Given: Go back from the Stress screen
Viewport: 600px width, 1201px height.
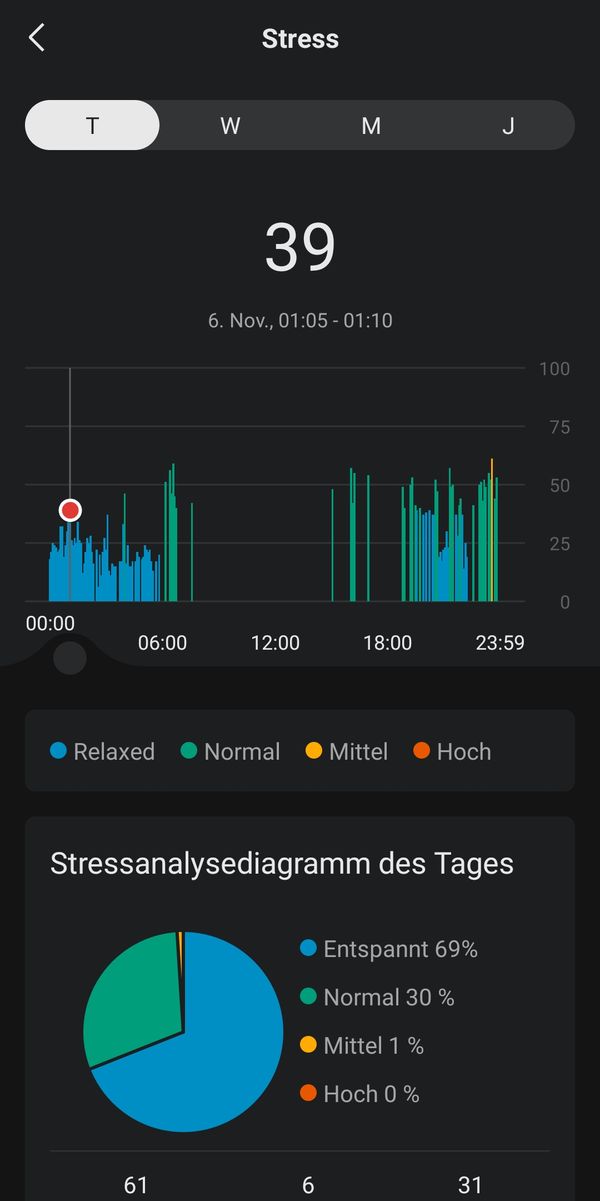Looking at the screenshot, I should click(37, 39).
